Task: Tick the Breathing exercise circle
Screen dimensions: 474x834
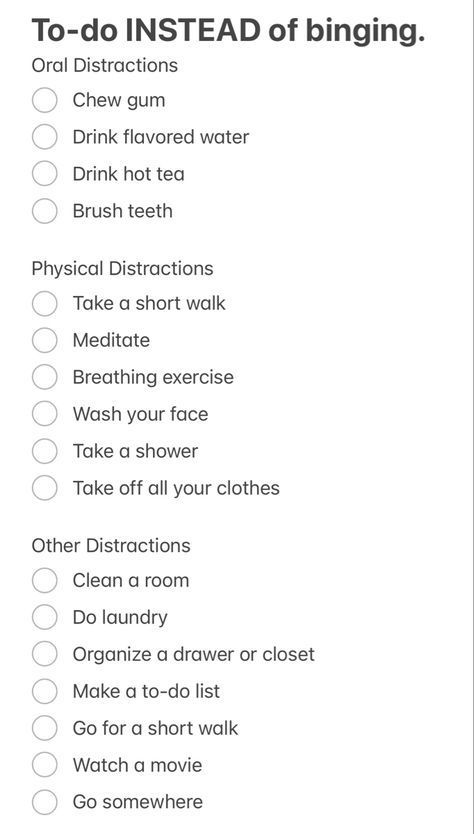Action: pyautogui.click(x=44, y=377)
